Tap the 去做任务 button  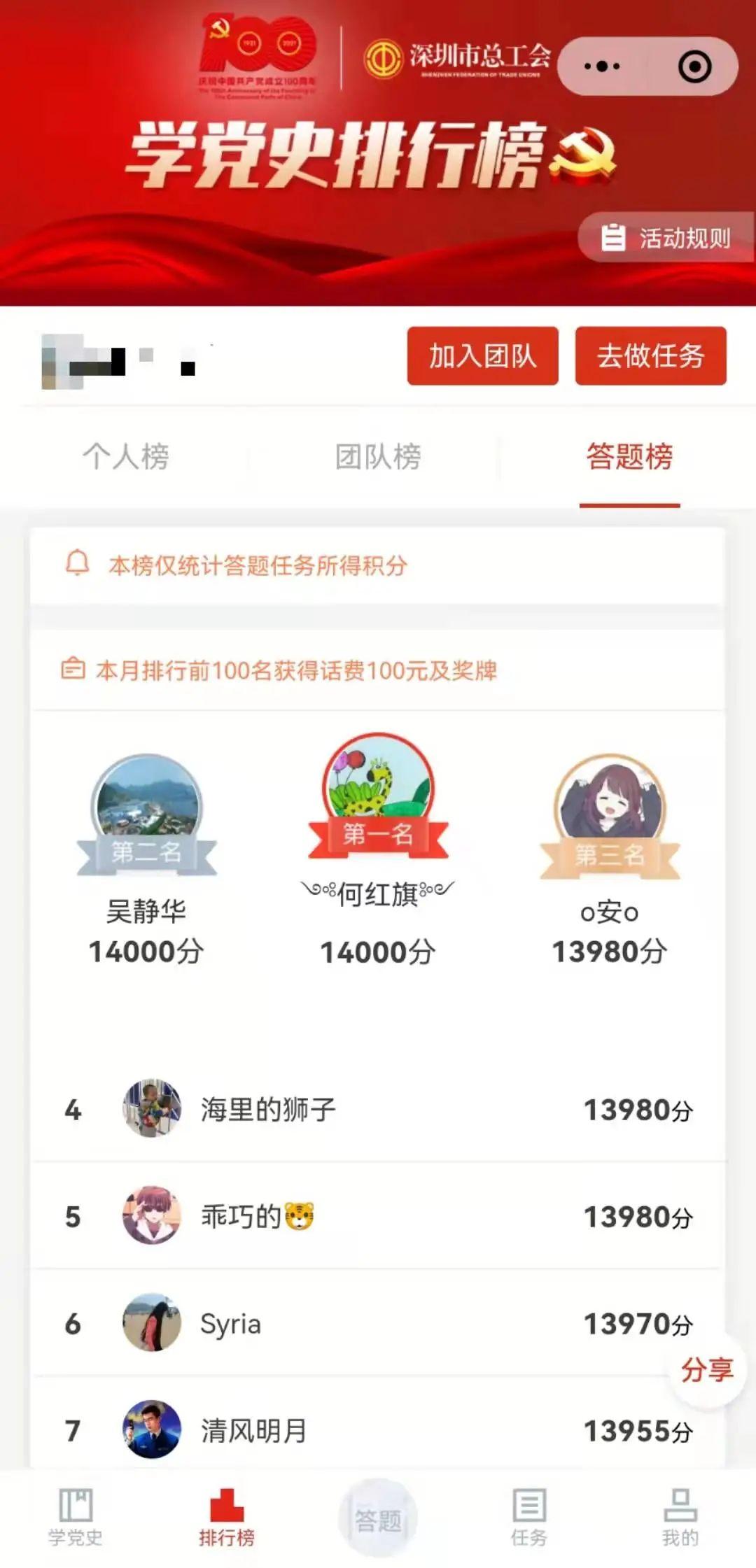click(650, 356)
